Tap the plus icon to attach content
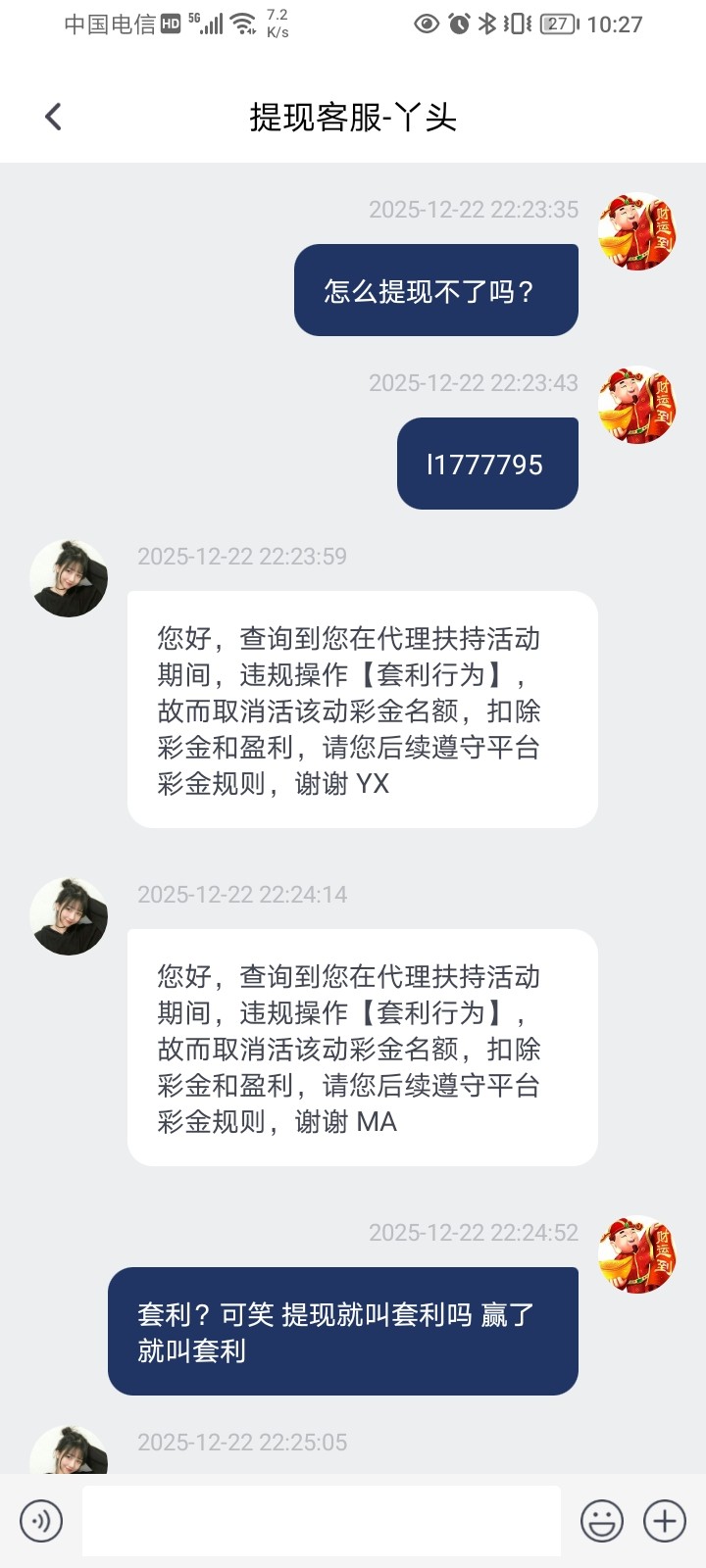The image size is (706, 1568). pos(665,1521)
